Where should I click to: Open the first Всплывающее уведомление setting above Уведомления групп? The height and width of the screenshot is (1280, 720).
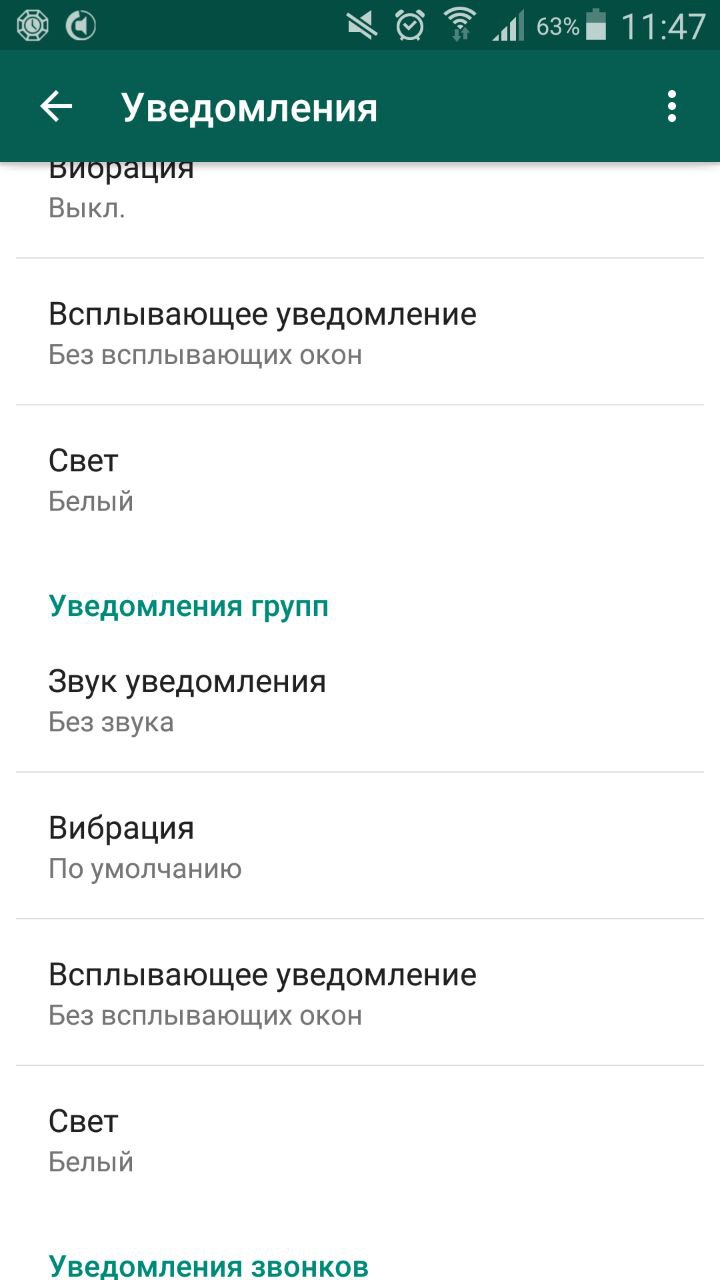(x=360, y=332)
